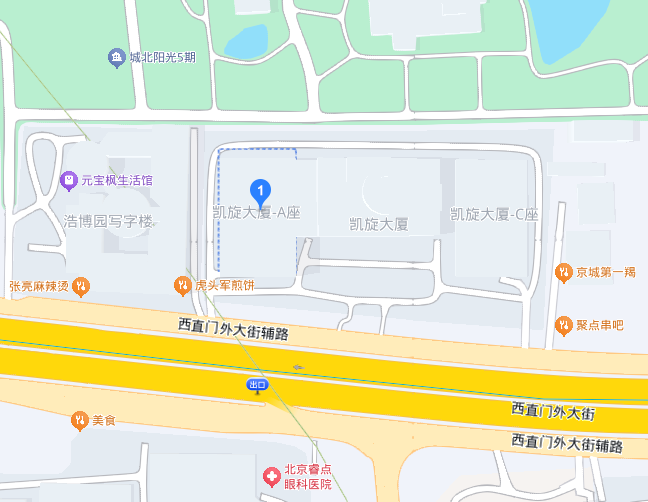648x502 pixels.
Task: Tap the 美食 food marker
Action: (x=79, y=420)
